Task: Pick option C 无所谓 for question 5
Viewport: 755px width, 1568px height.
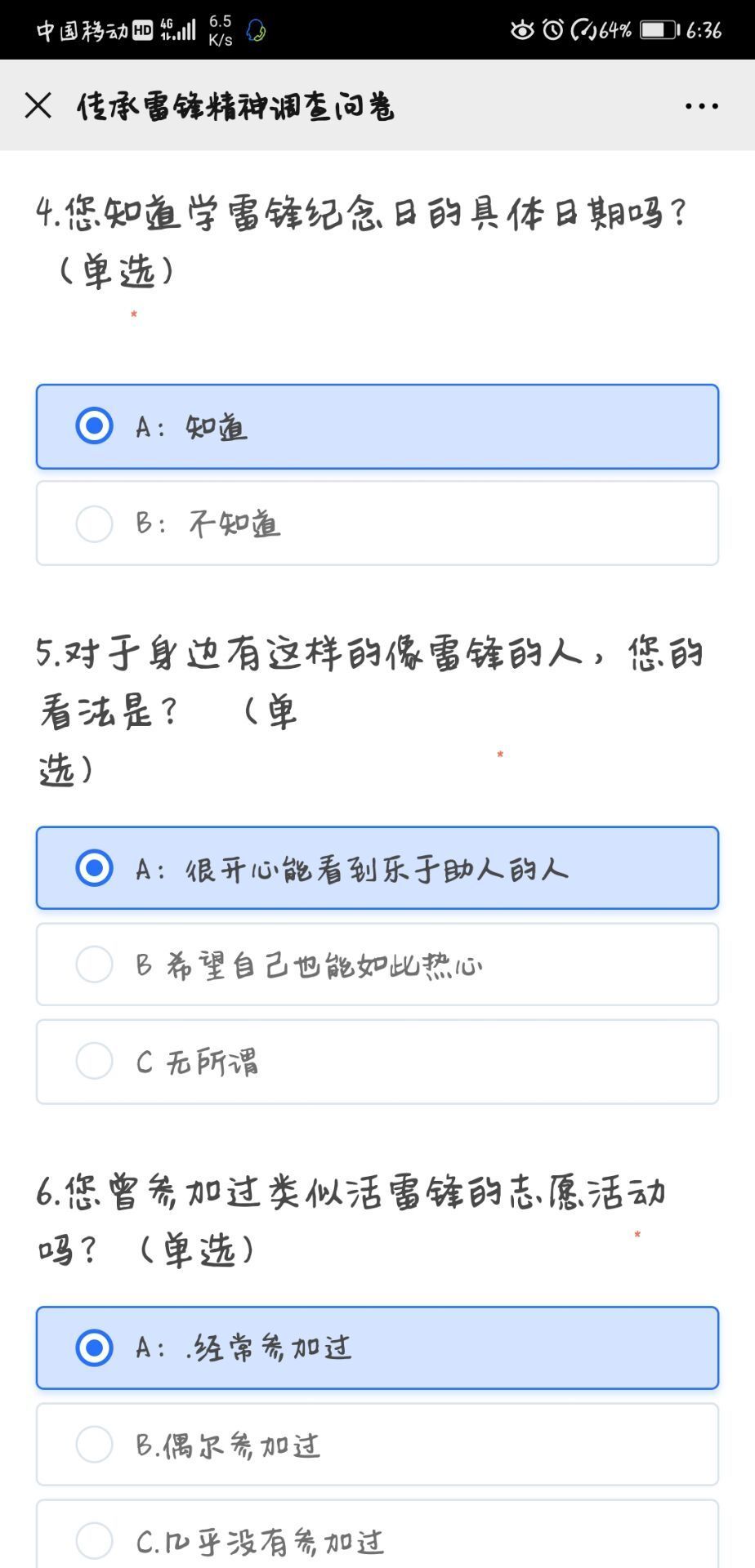Action: (377, 1062)
